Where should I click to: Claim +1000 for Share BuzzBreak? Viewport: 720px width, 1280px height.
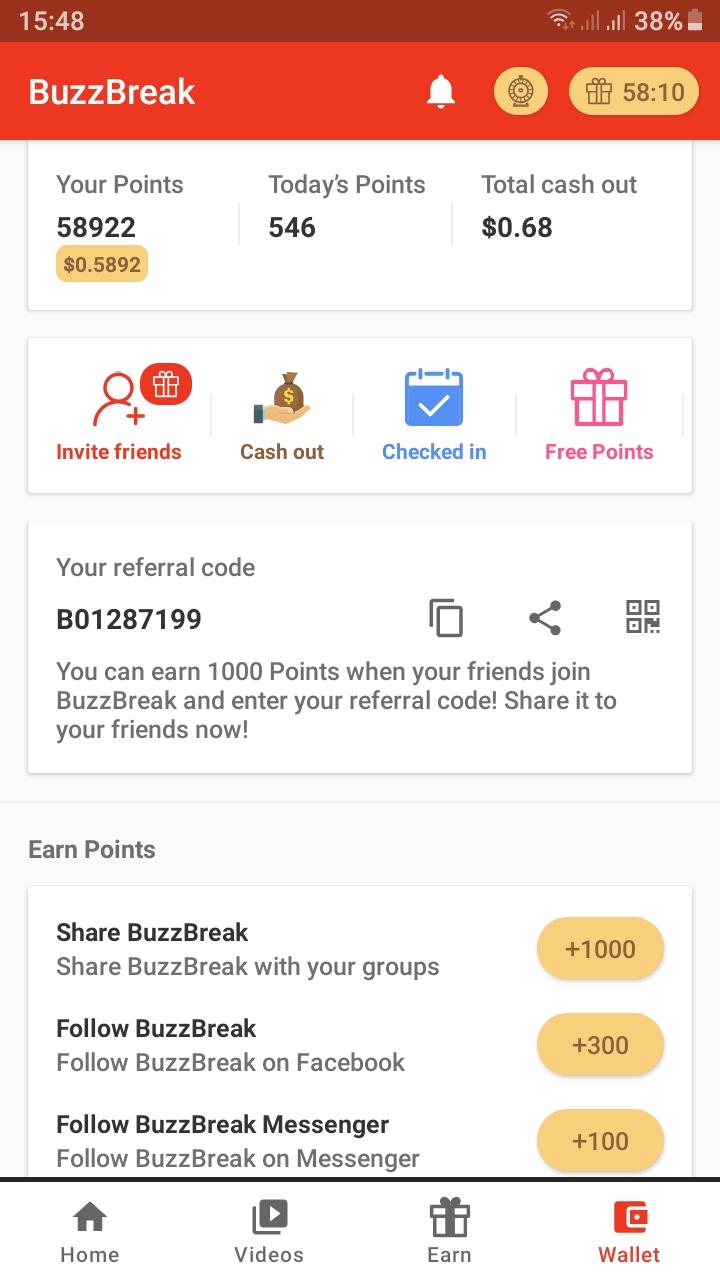tap(601, 949)
